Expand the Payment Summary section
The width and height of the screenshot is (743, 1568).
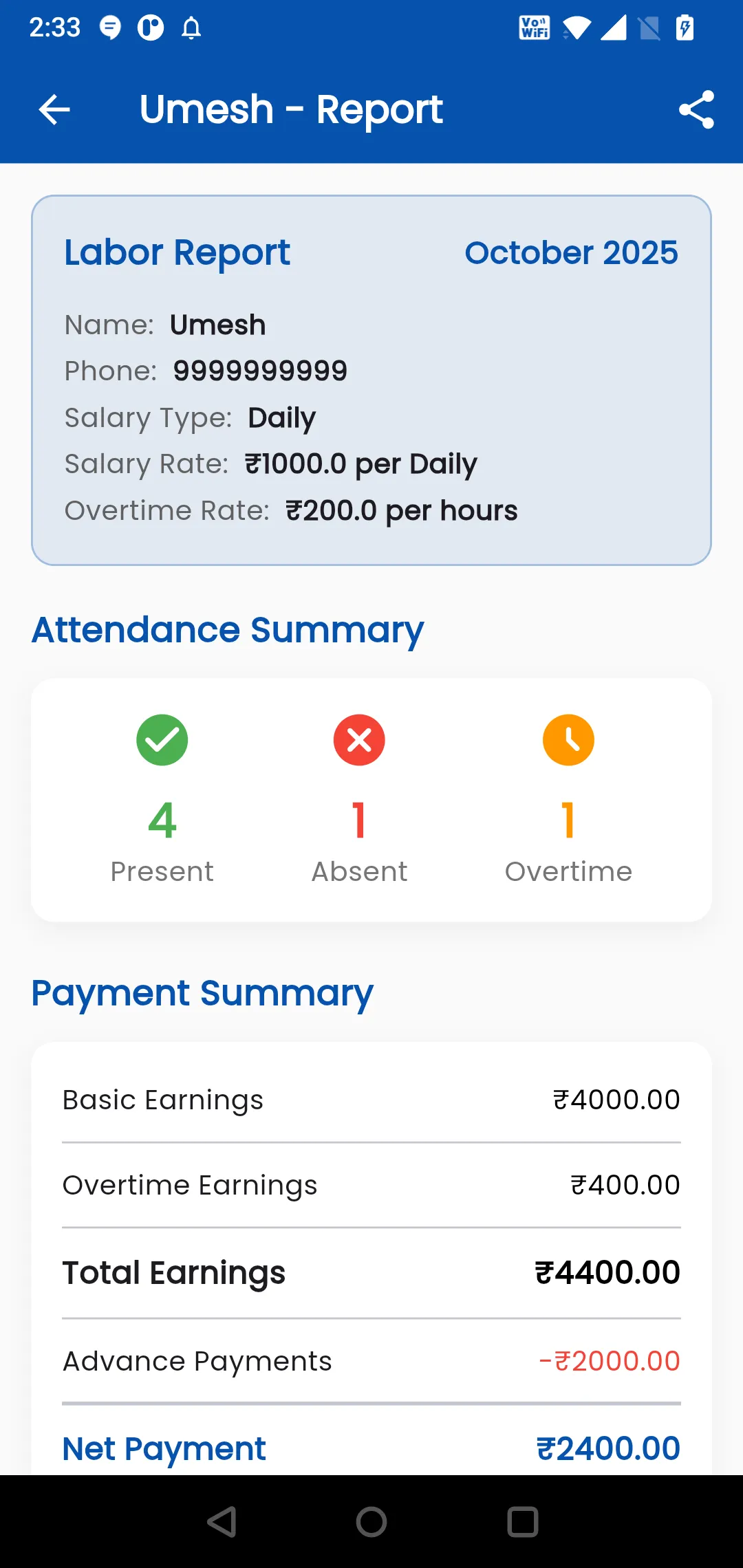pyautogui.click(x=202, y=993)
